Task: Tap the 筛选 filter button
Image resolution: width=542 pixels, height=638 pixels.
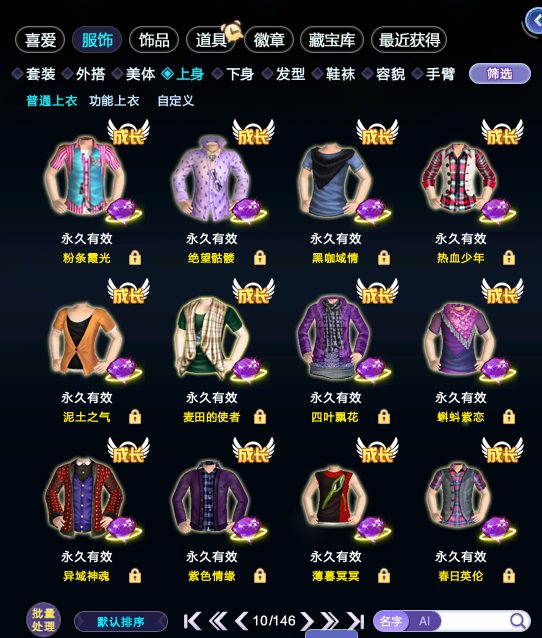Action: 500,74
